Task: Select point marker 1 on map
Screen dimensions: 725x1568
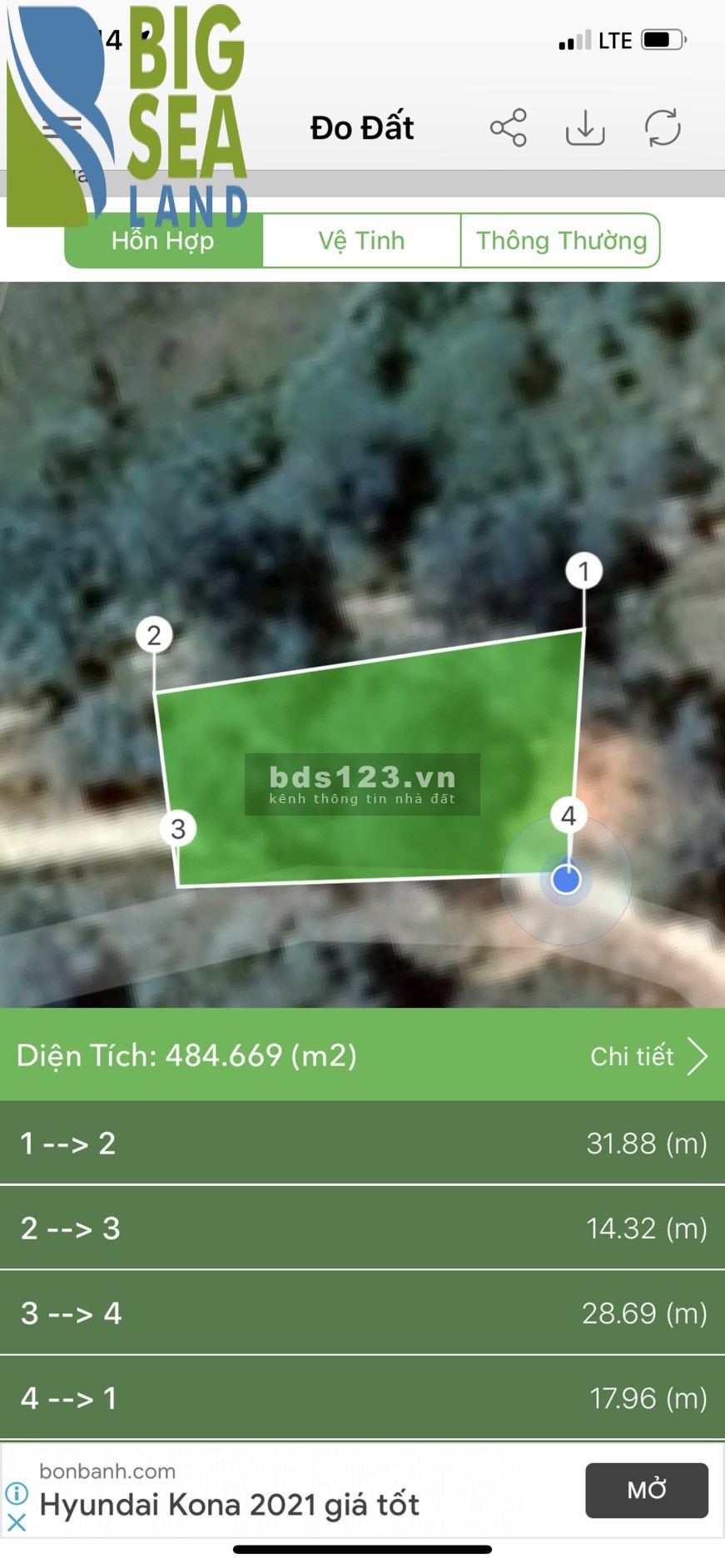Action: (583, 571)
